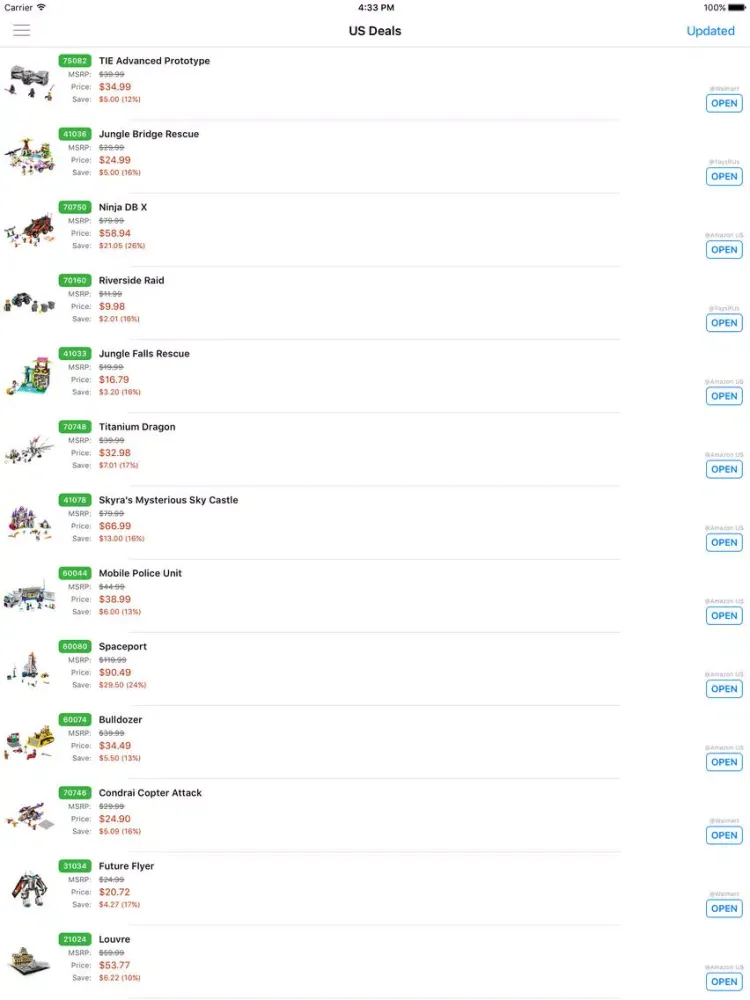
Task: Open the TIE Advanced Prototype deal
Action: (x=723, y=103)
